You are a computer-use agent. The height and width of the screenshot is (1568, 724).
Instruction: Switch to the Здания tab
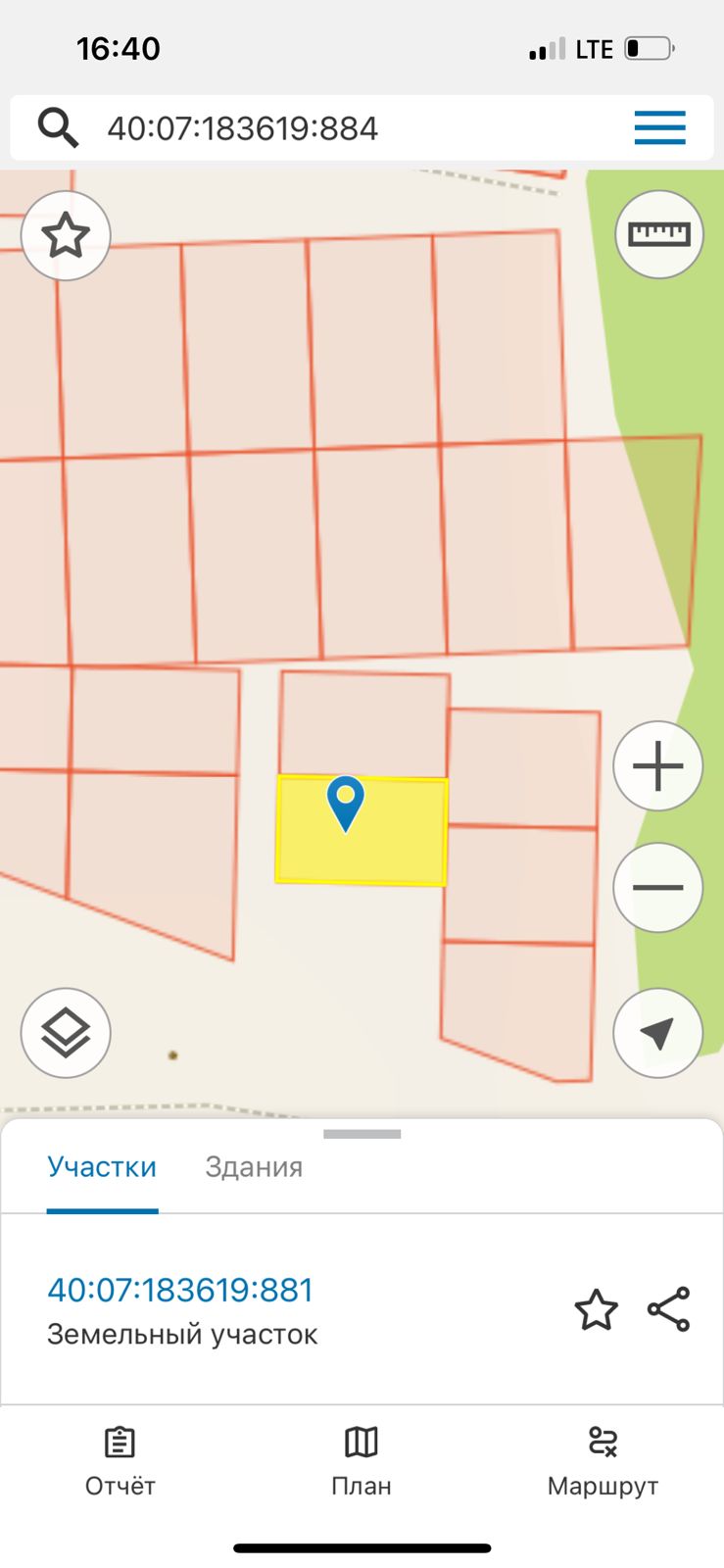254,1167
